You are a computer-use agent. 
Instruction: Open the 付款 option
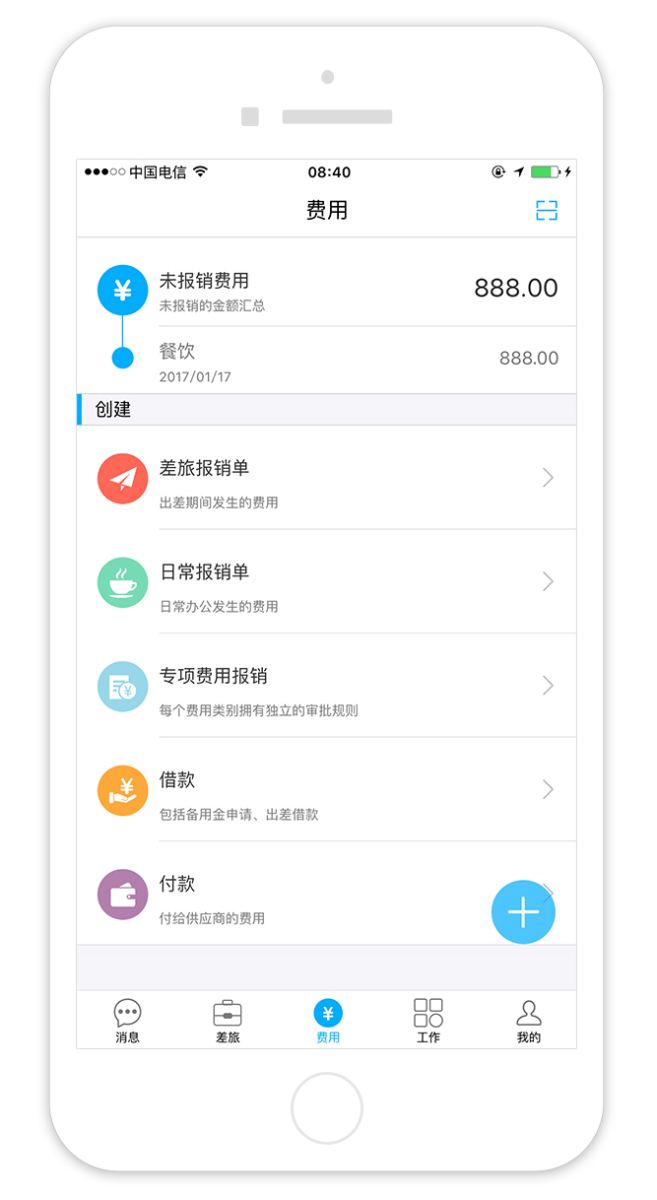300,895
